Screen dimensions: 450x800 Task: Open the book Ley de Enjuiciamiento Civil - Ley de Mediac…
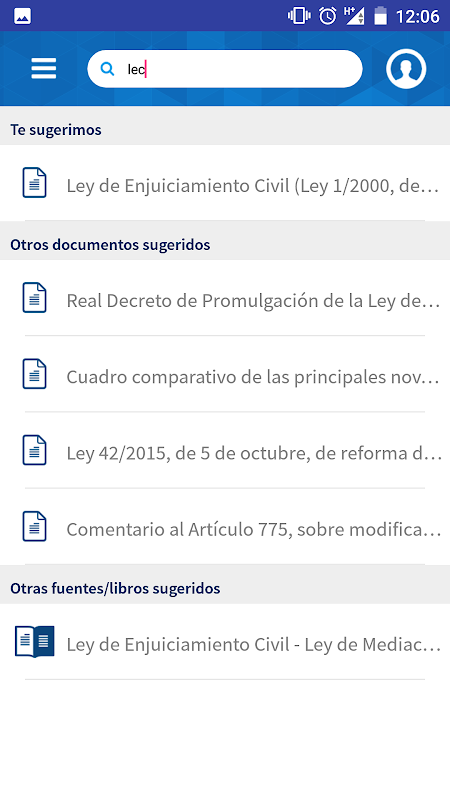click(x=225, y=642)
